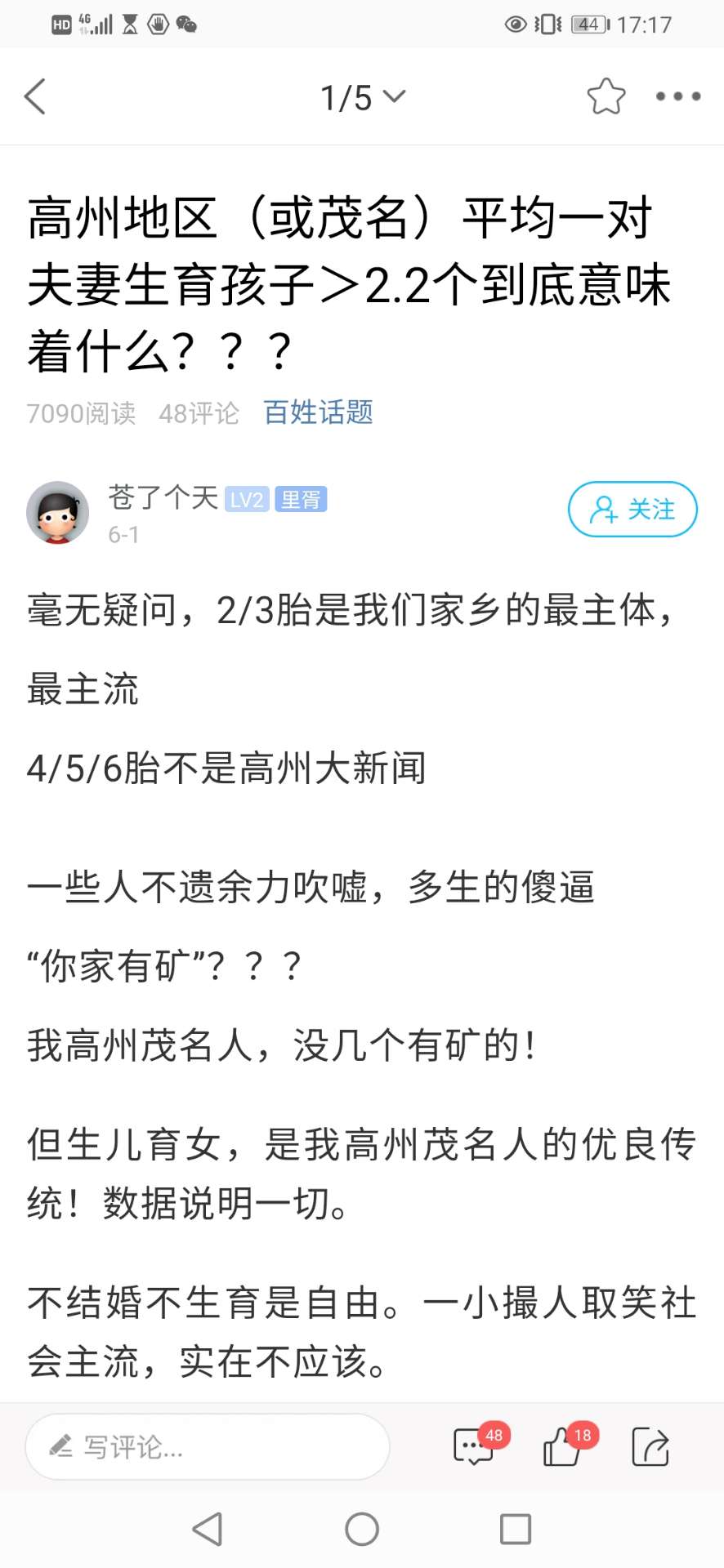Share this post
724x1568 pixels.
(x=650, y=1447)
